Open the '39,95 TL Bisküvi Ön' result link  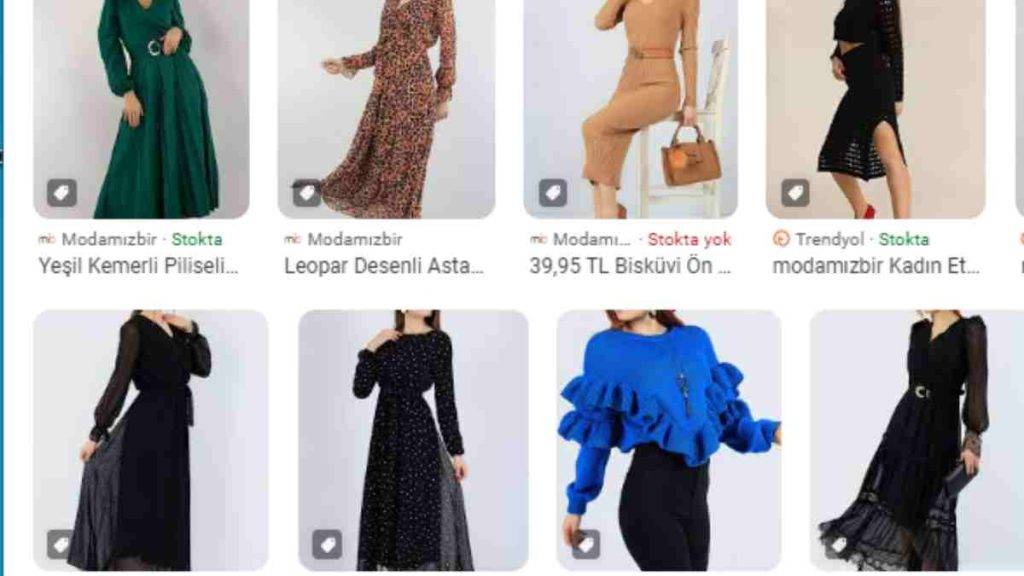pos(630,266)
